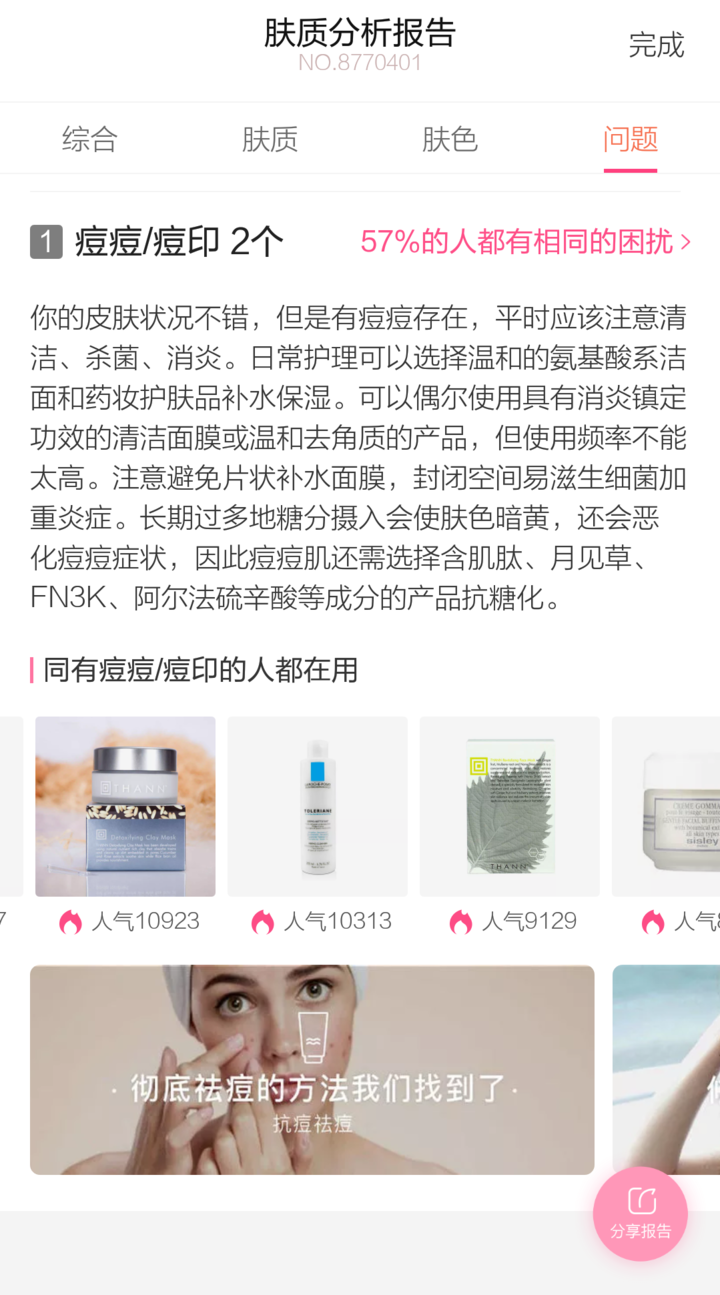Open the 彻底祛痘的方法我们找到了 banner

[312, 1069]
